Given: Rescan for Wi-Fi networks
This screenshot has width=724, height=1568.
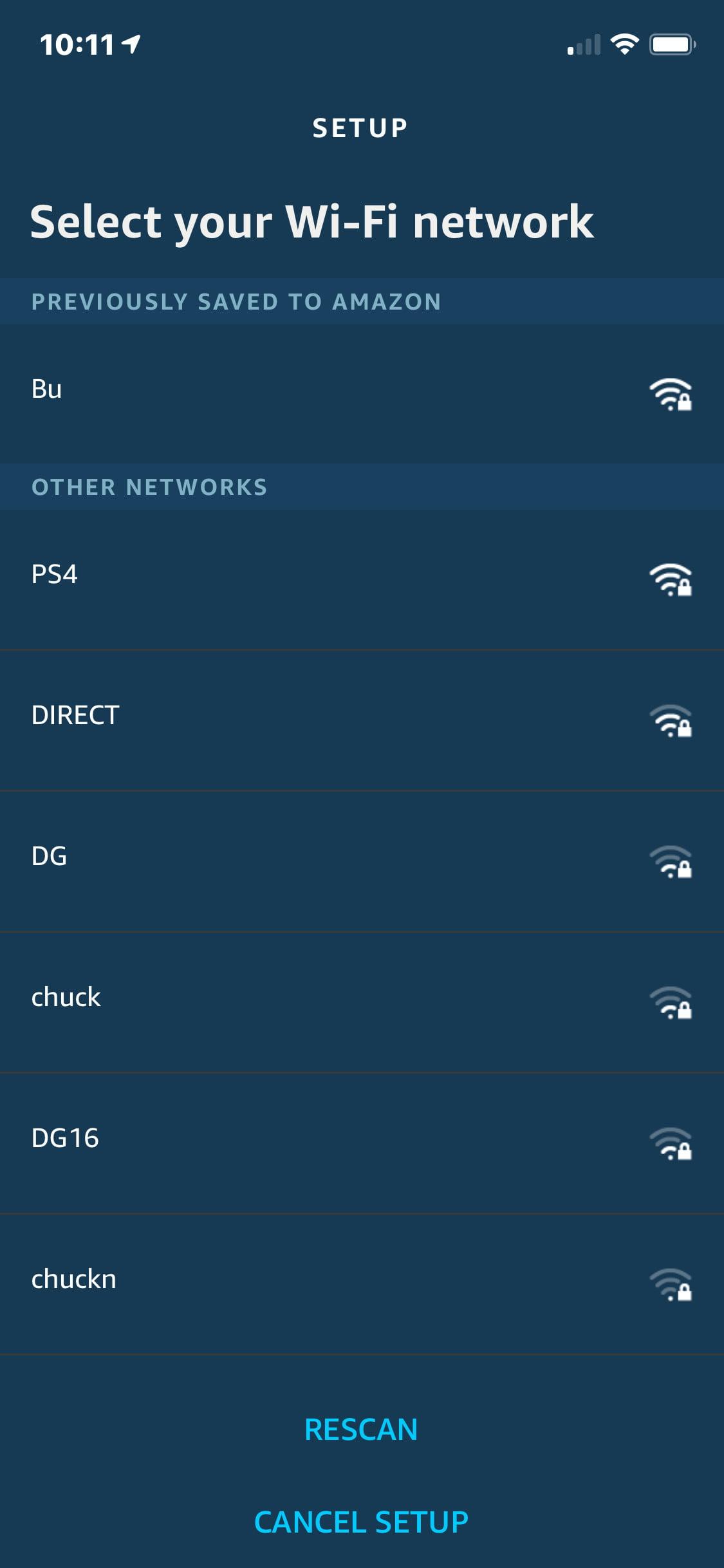Looking at the screenshot, I should (361, 1429).
